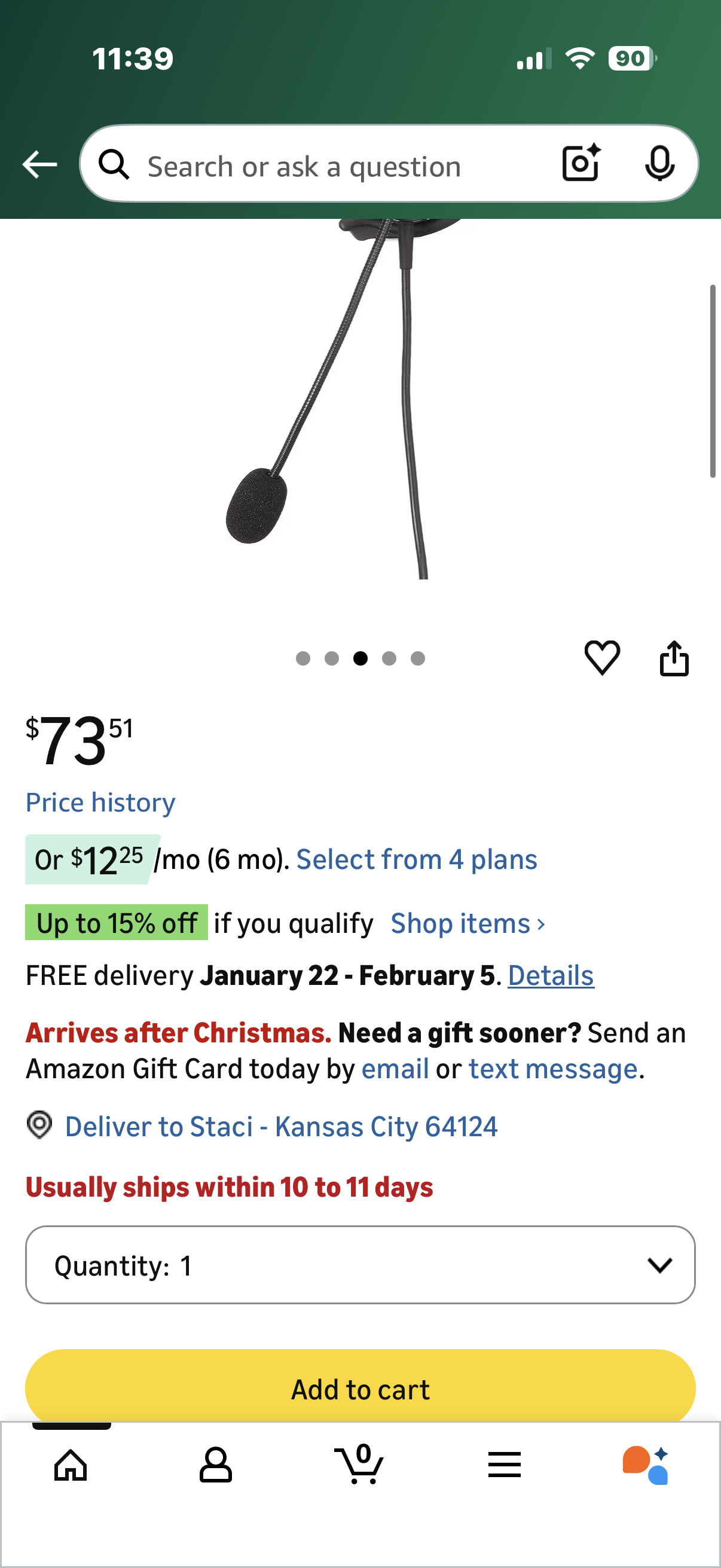The width and height of the screenshot is (721, 1568).
Task: Open the shopping cart
Action: click(360, 1465)
